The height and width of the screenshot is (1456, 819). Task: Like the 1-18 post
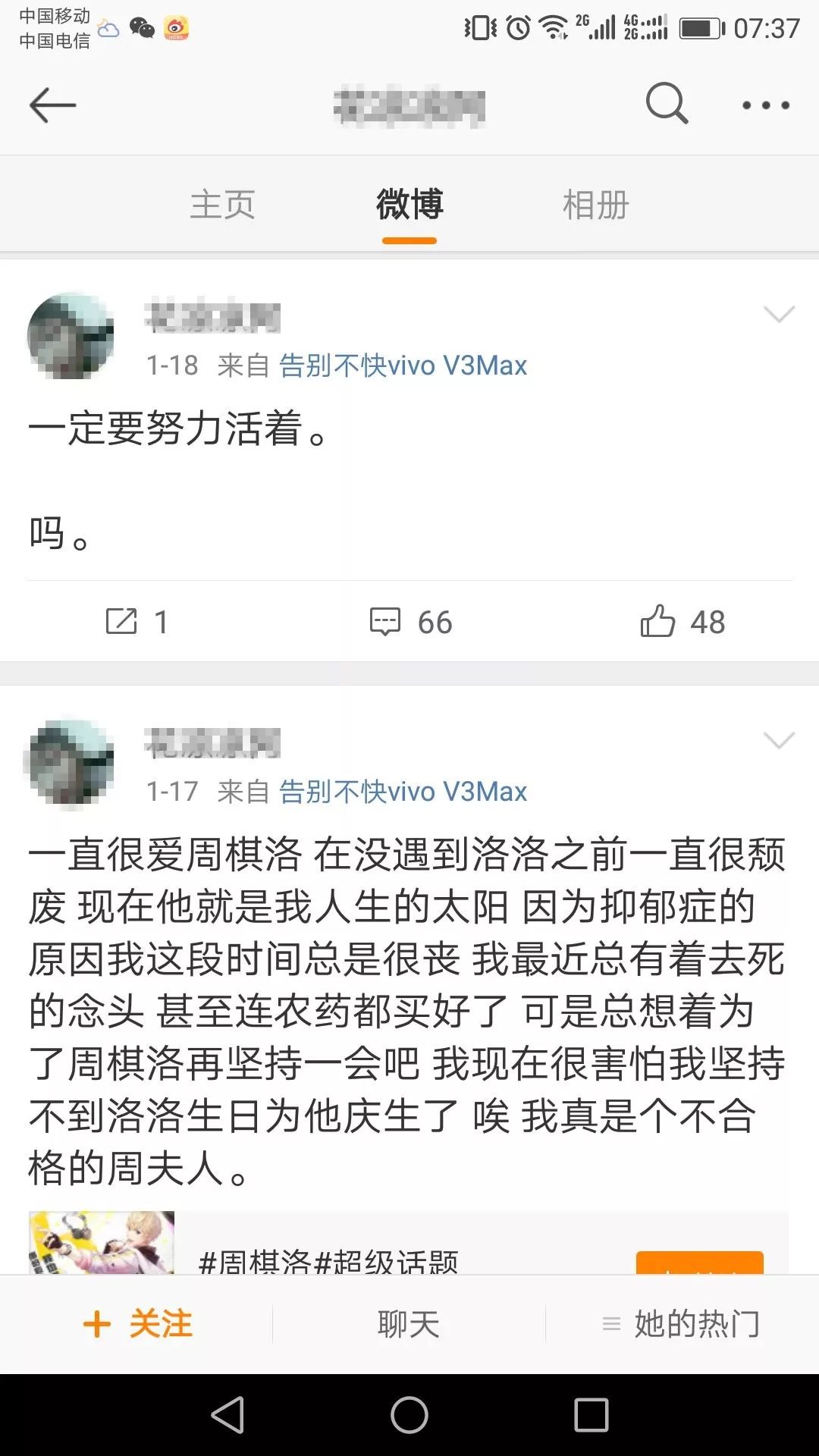click(x=682, y=622)
